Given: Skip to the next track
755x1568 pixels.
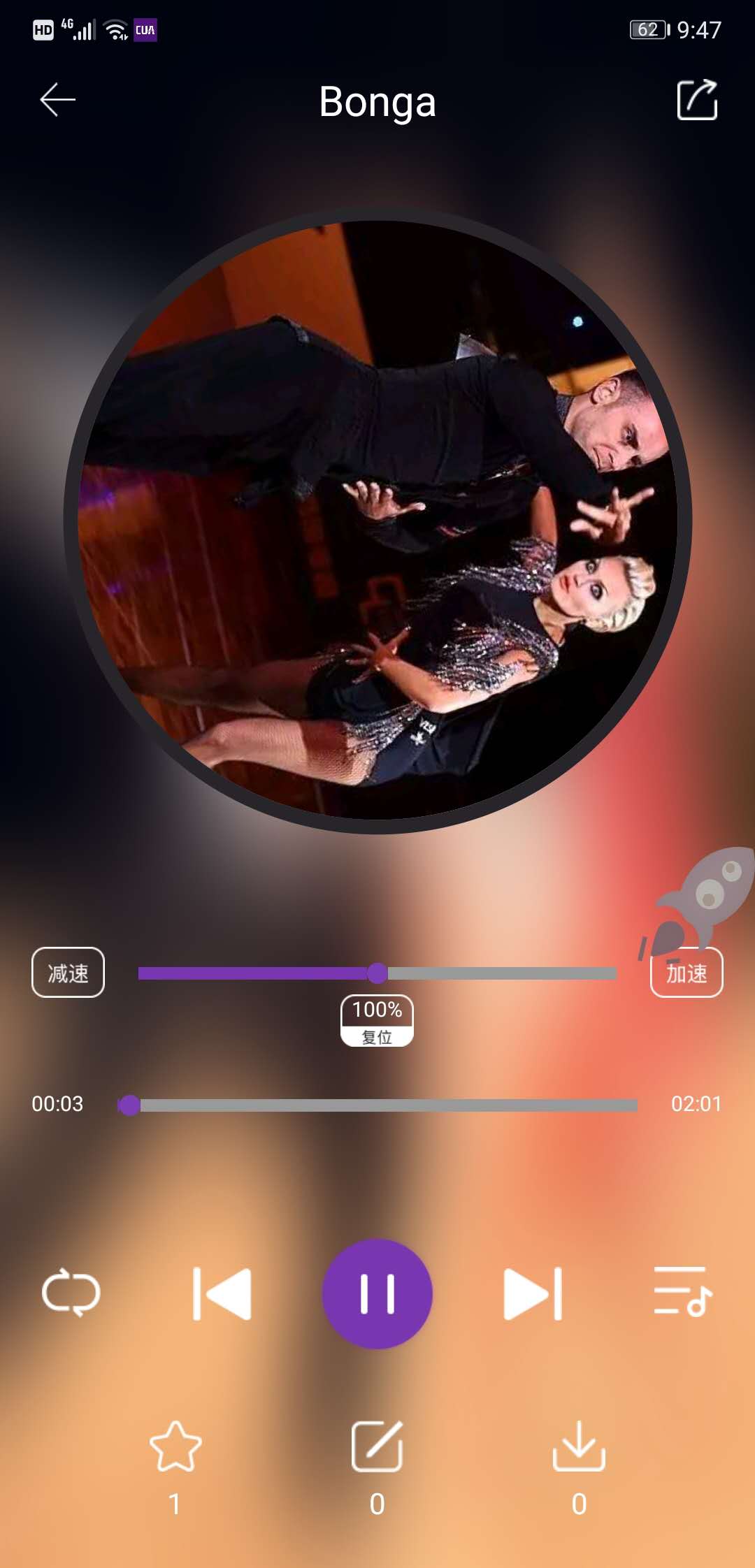Looking at the screenshot, I should [x=533, y=1293].
